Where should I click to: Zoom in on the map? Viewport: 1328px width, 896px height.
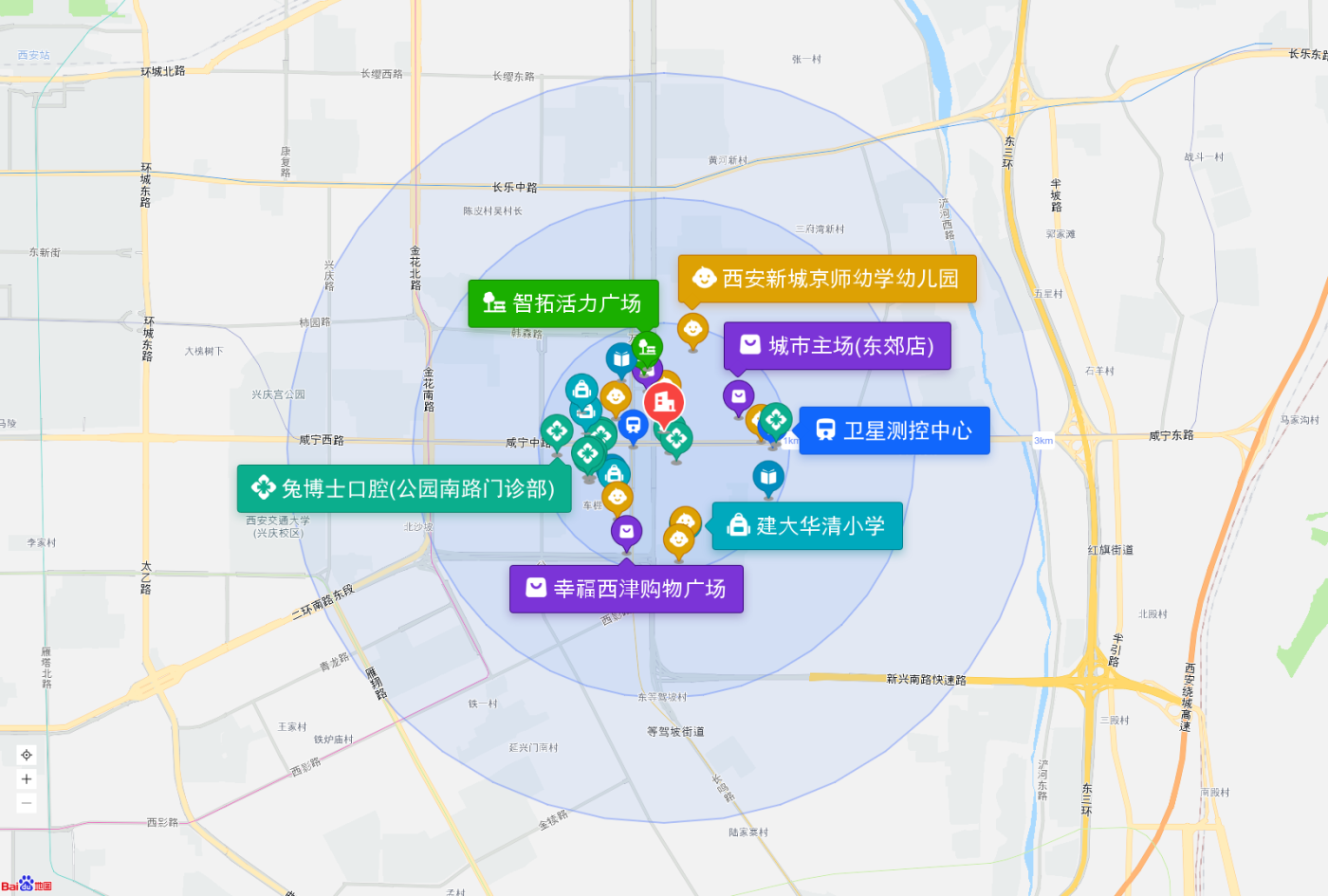(27, 779)
